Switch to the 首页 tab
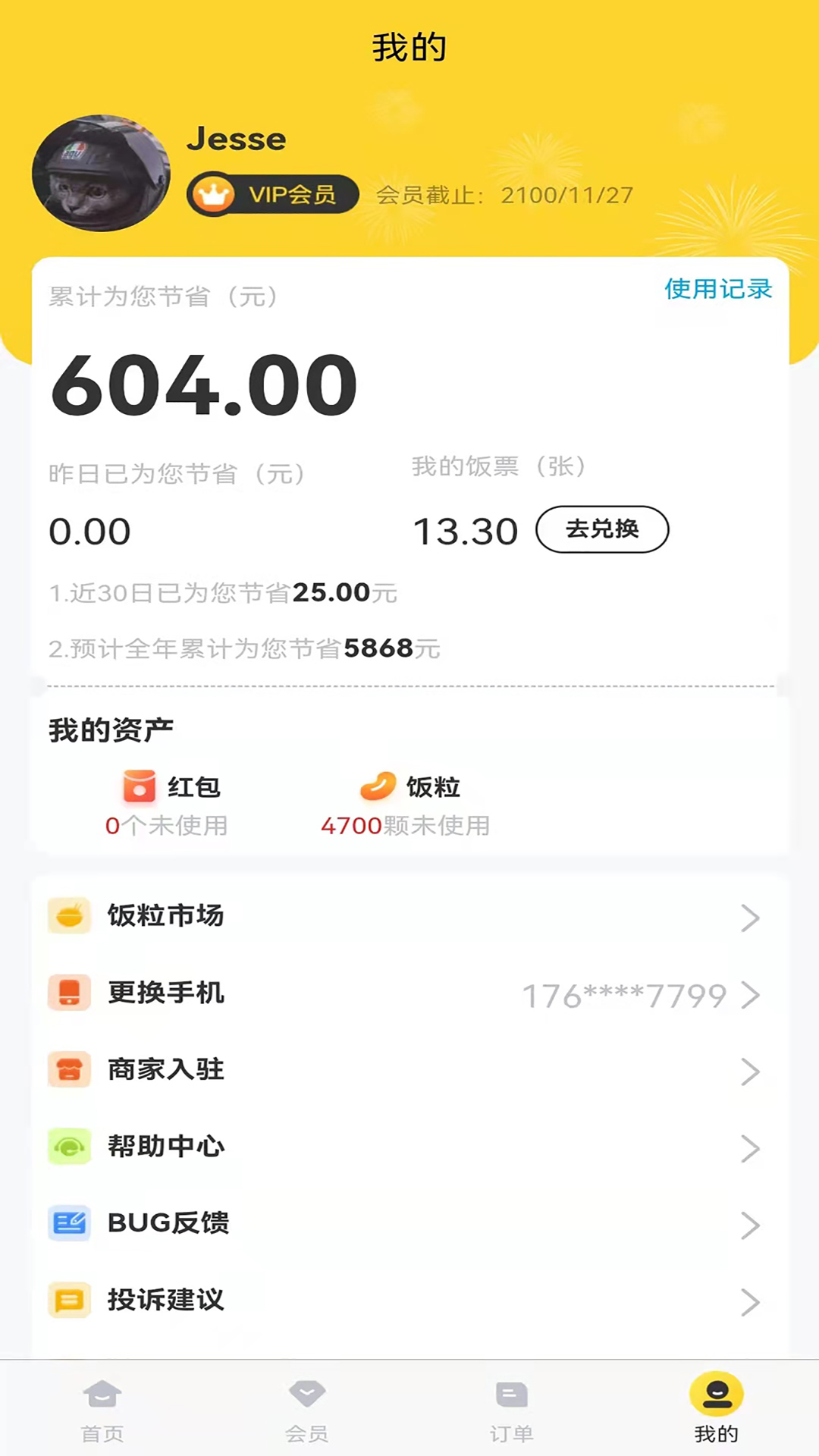 [x=102, y=1410]
